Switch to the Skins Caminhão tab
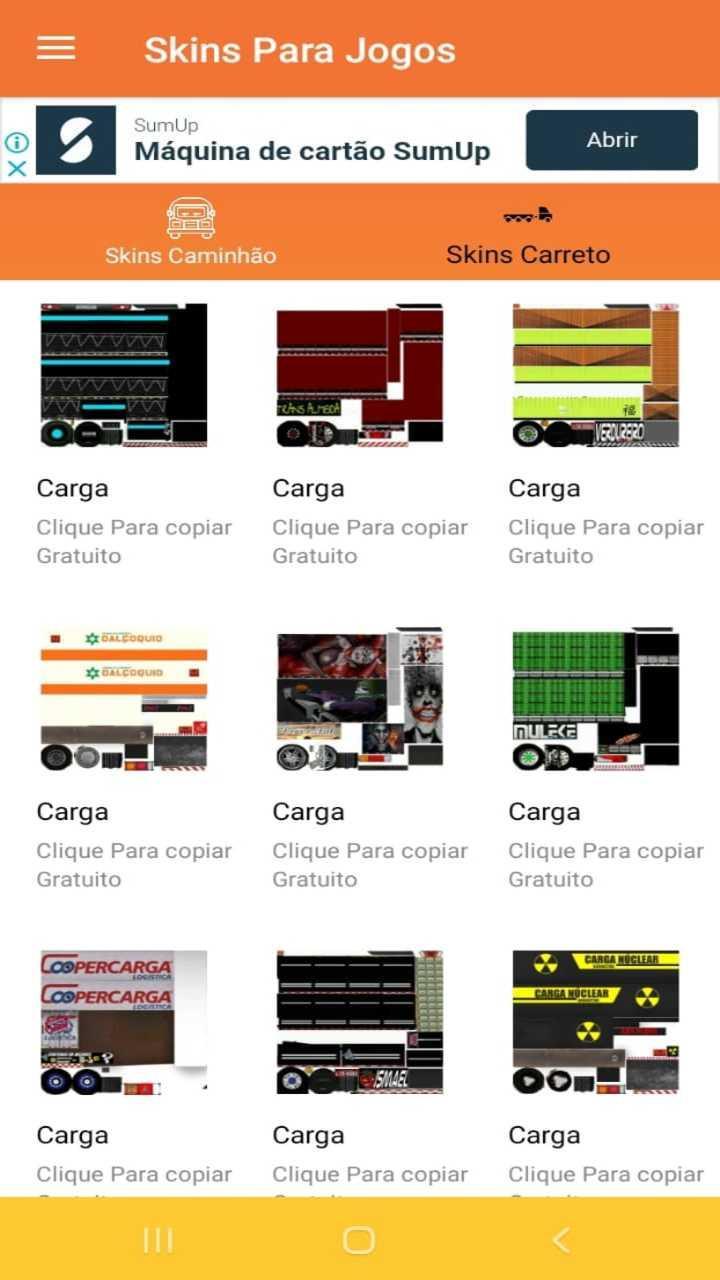 [x=190, y=232]
